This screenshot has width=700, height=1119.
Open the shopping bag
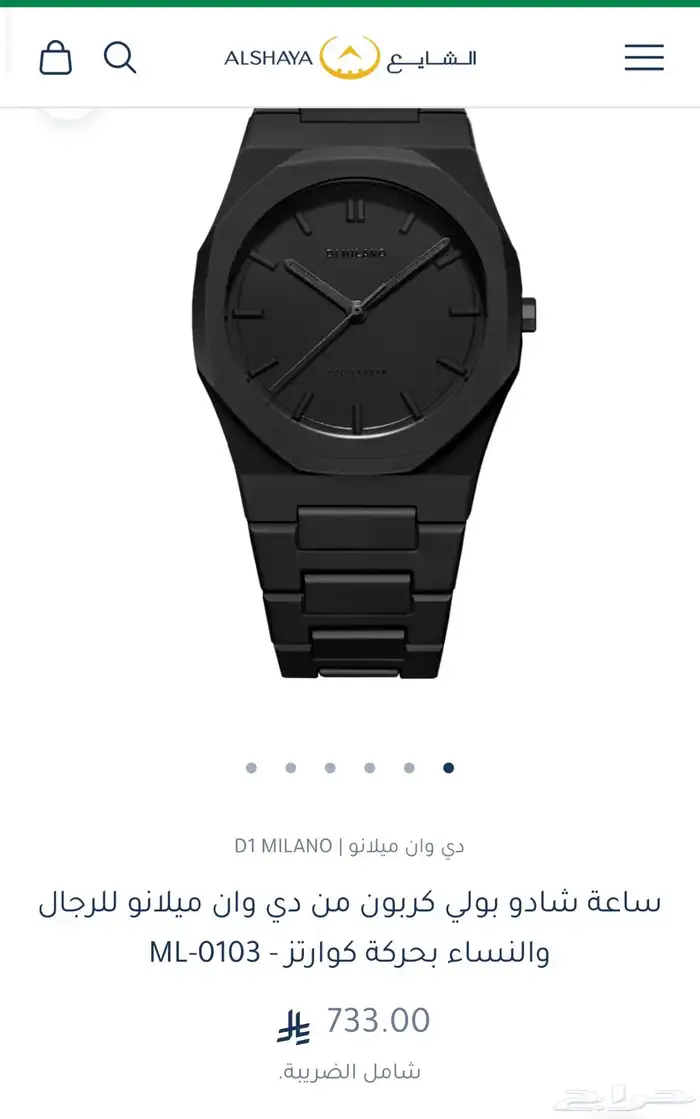click(56, 57)
